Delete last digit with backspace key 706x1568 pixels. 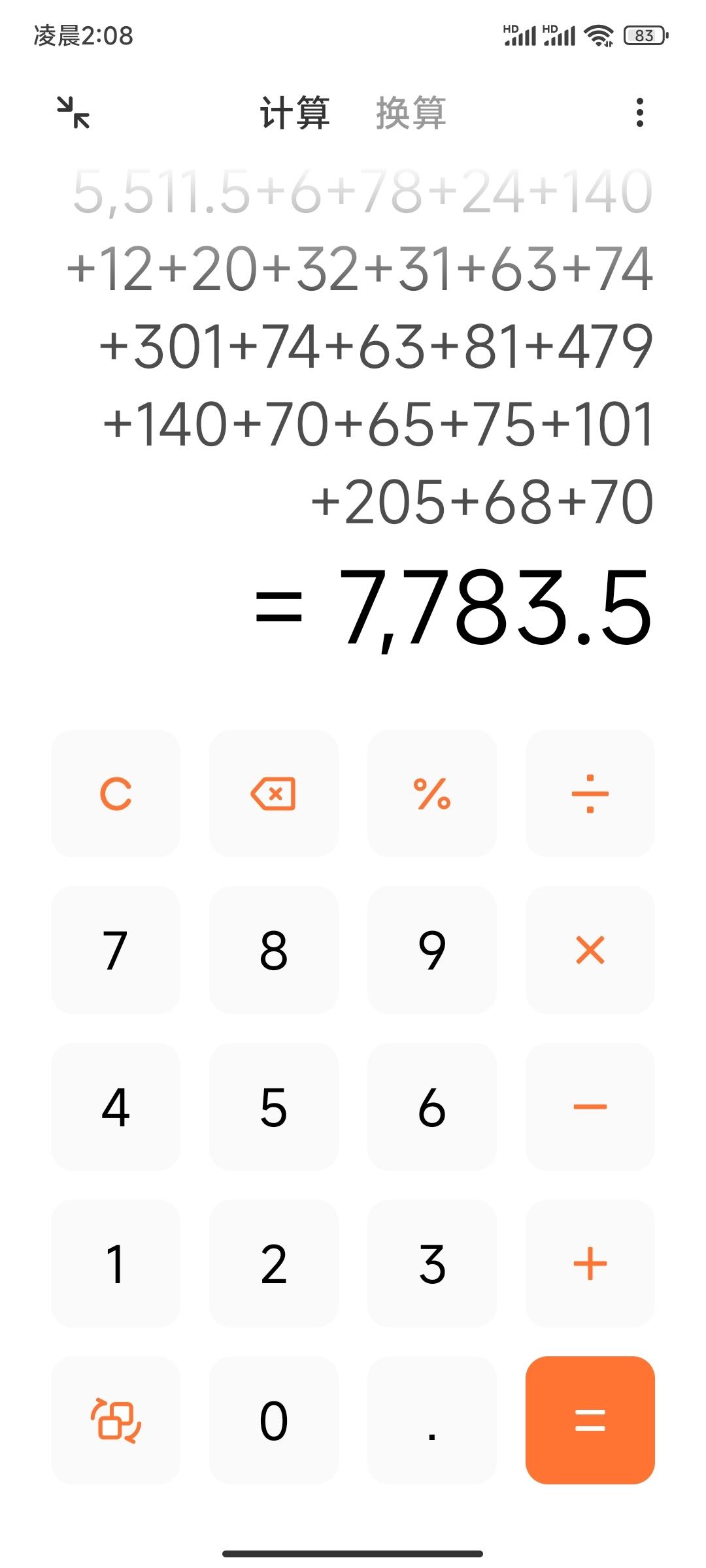tap(274, 793)
